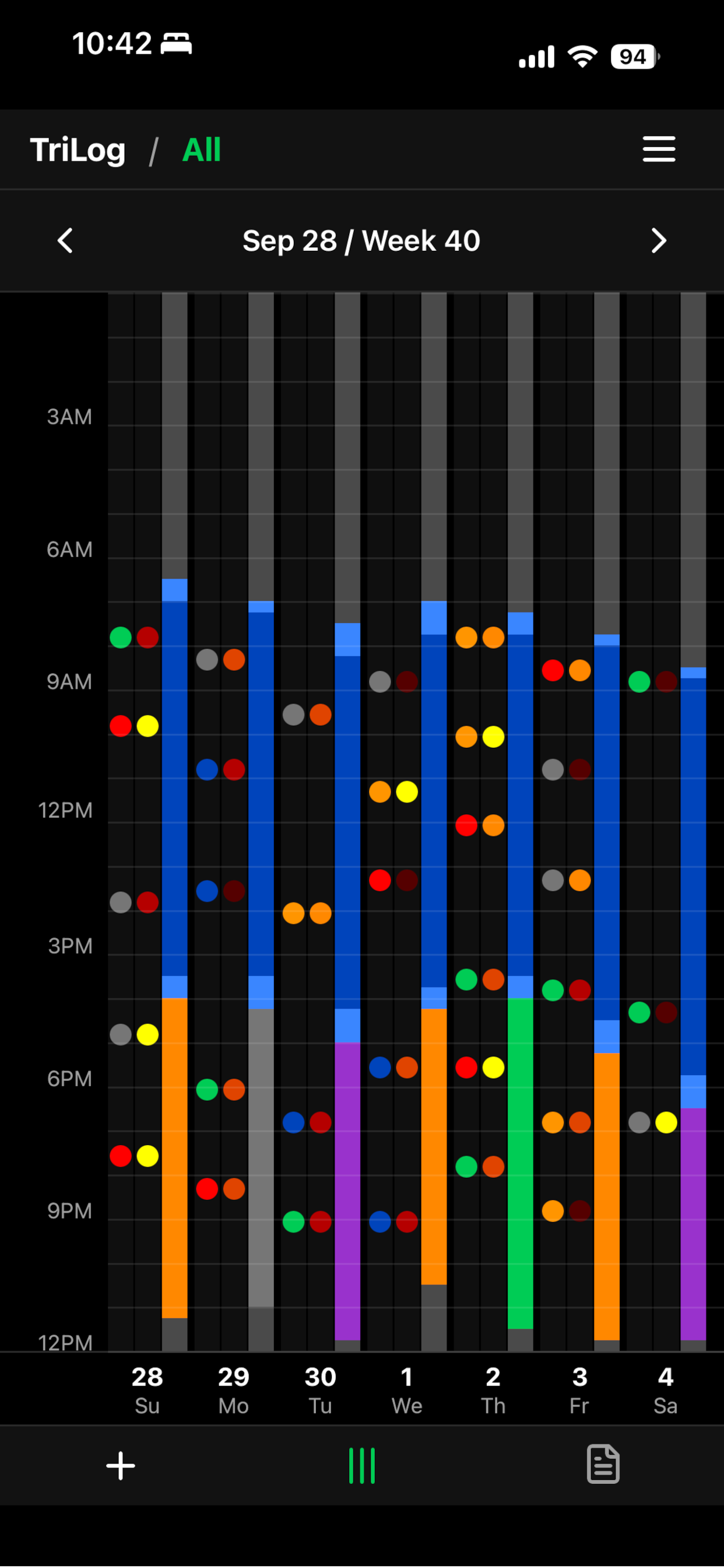Image resolution: width=724 pixels, height=1568 pixels.
Task: Open the orange evening block on Sunday
Action: pos(175,1157)
